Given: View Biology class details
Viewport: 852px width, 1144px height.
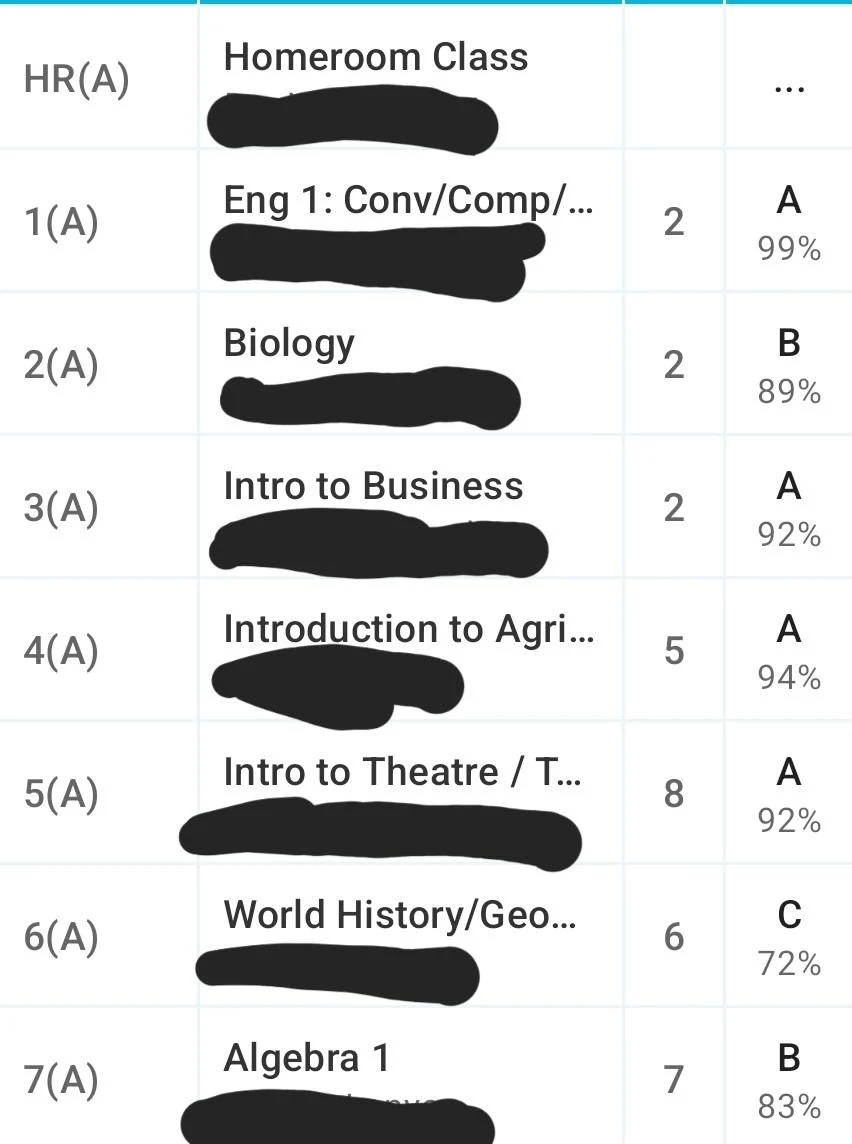Looking at the screenshot, I should [x=289, y=343].
